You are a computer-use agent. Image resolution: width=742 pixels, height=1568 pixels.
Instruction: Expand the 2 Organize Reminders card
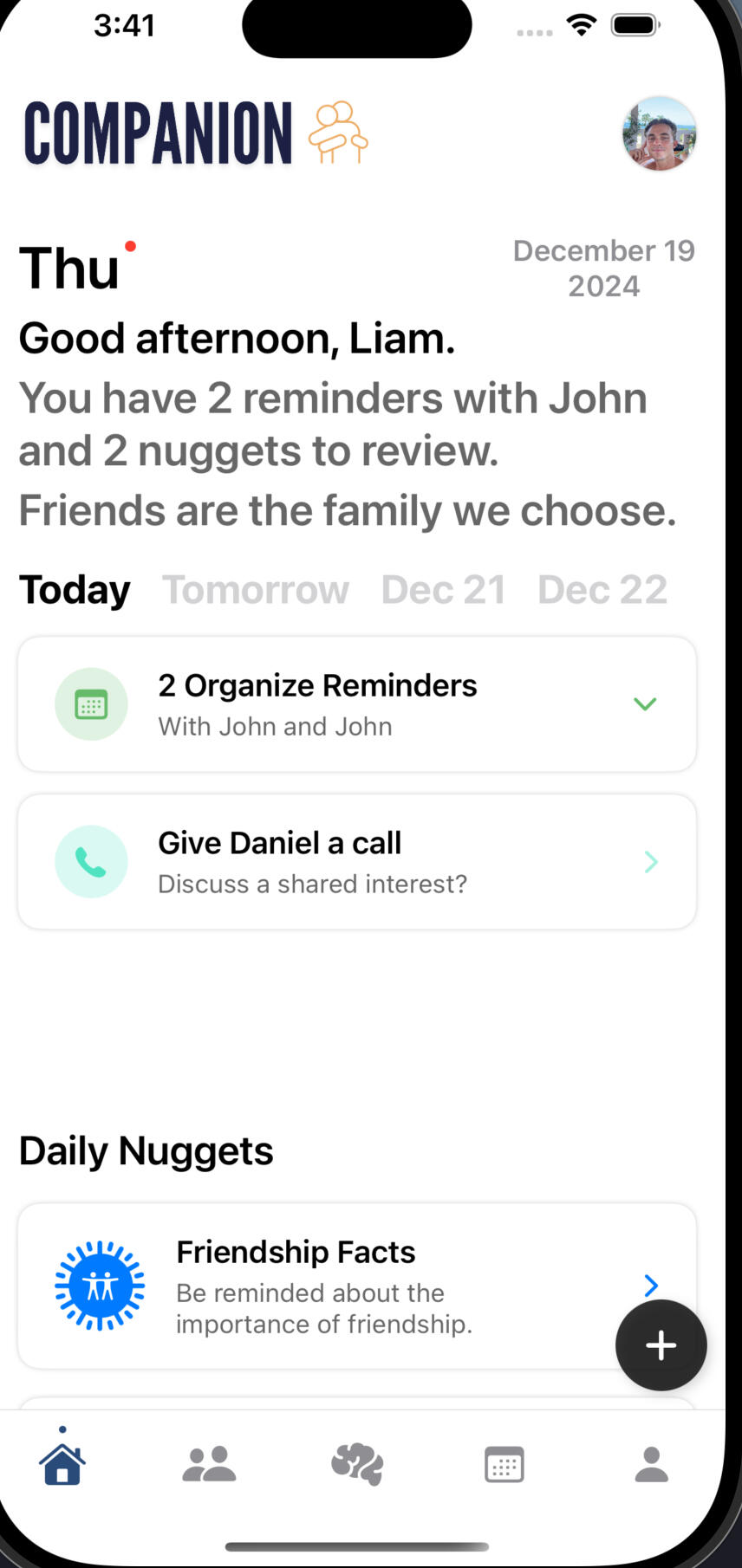(357, 704)
